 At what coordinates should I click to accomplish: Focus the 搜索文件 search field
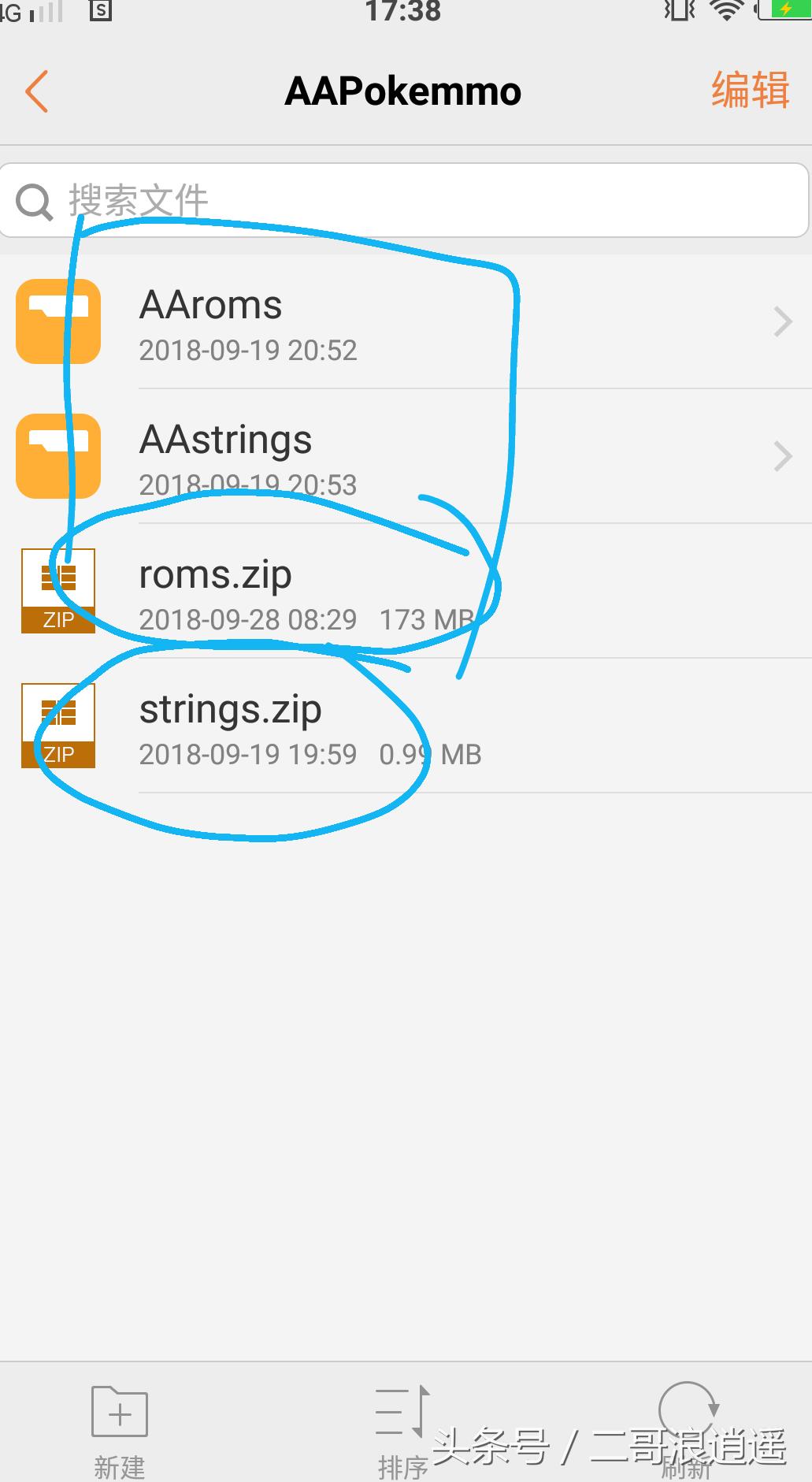pos(403,200)
